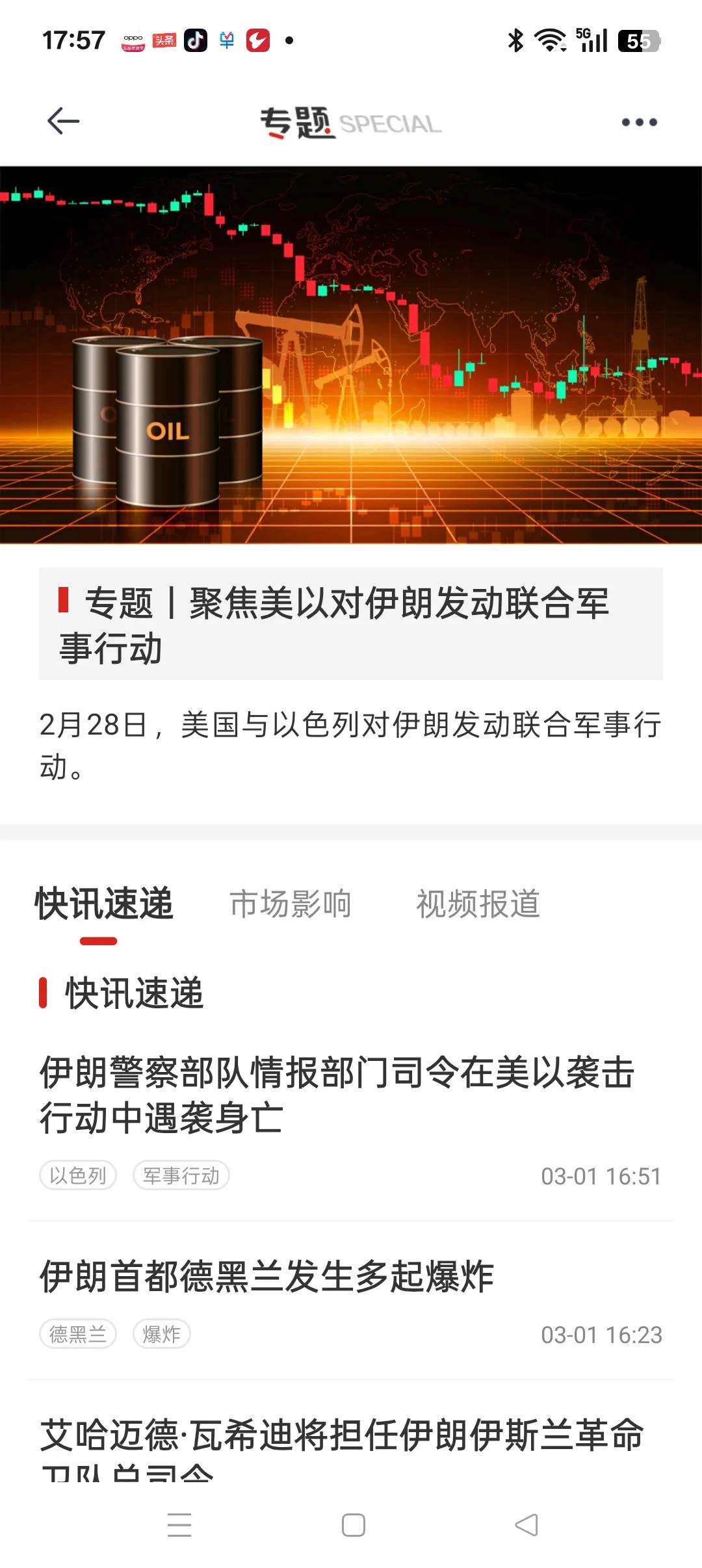Tap the back arrow at top left
Viewport: 702px width, 1568px height.
pos(58,120)
